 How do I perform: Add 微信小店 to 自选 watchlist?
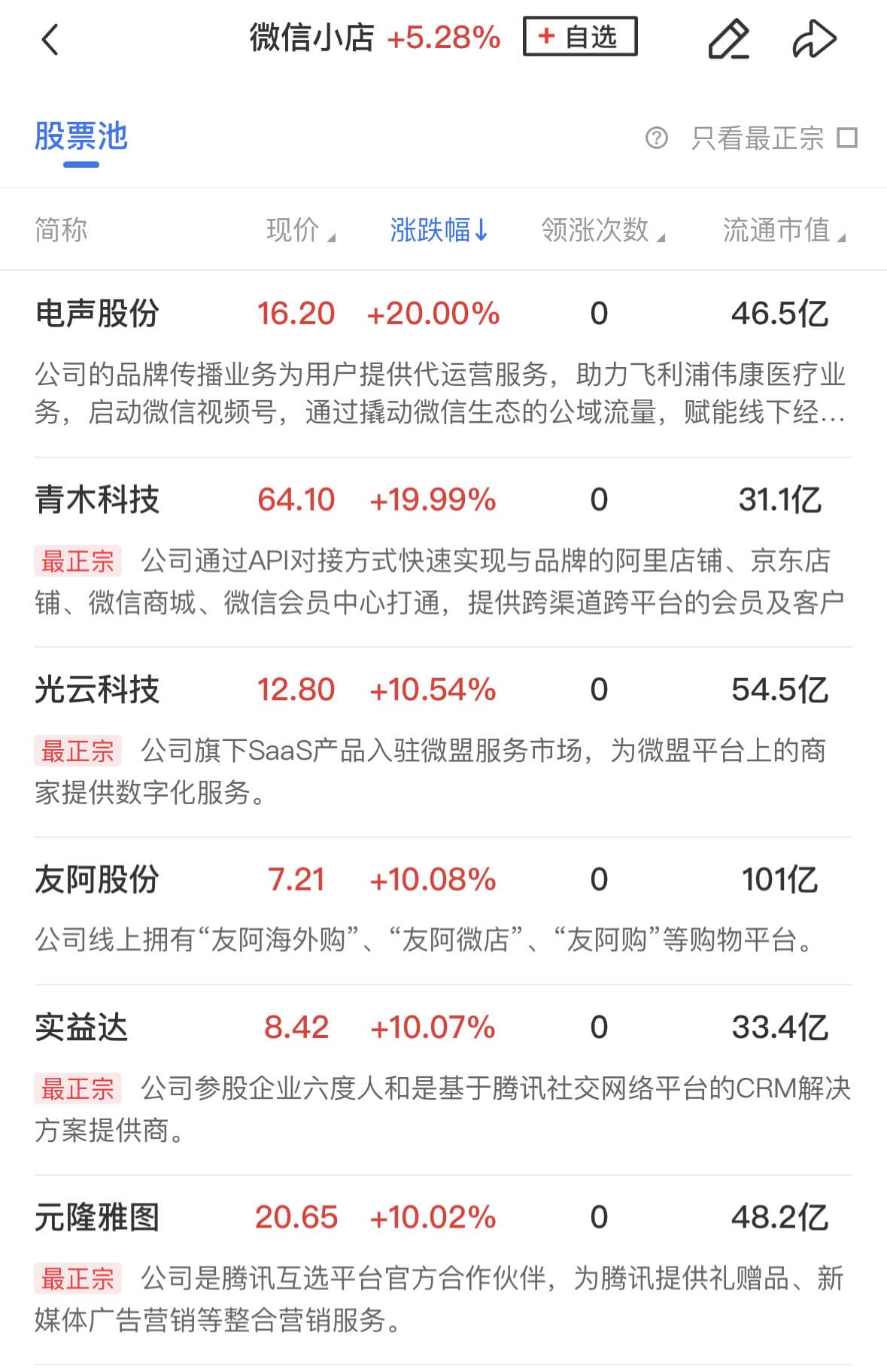tap(579, 37)
